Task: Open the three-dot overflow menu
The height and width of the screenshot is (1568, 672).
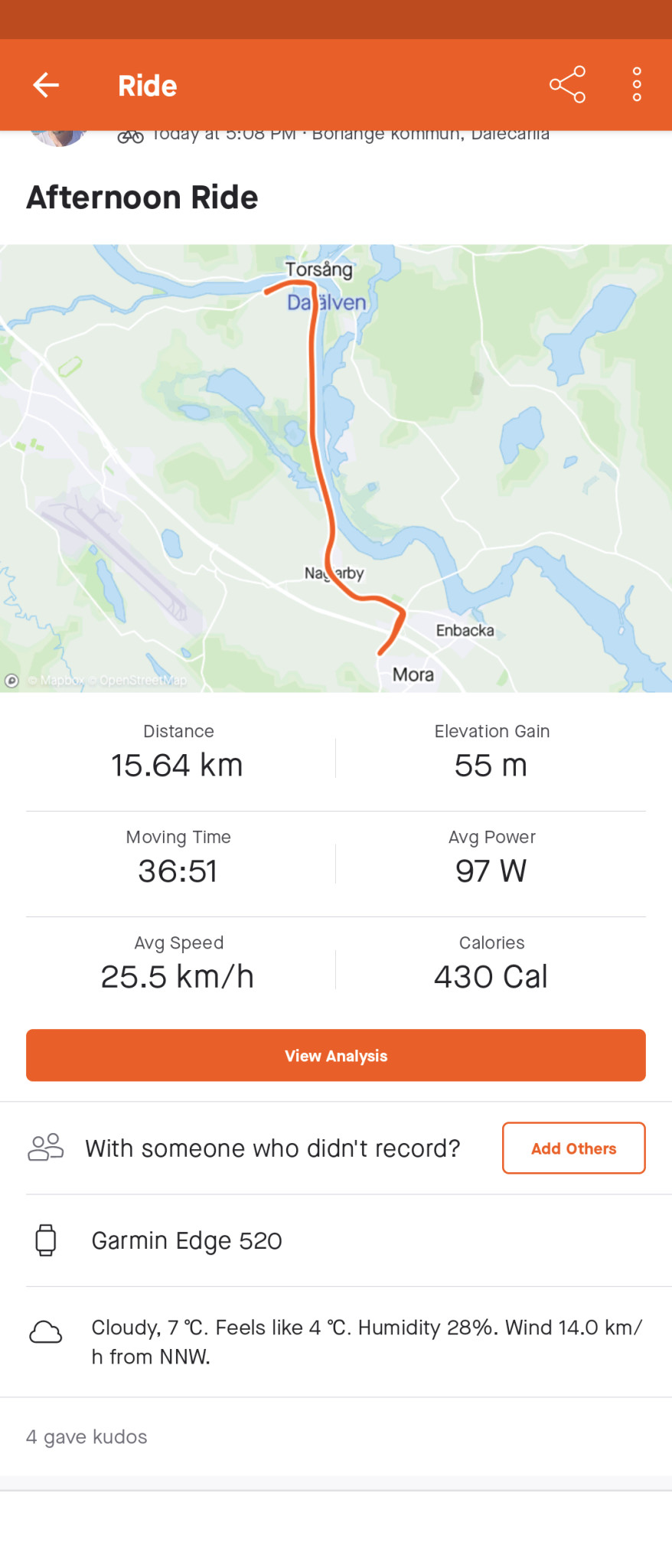Action: tap(636, 85)
